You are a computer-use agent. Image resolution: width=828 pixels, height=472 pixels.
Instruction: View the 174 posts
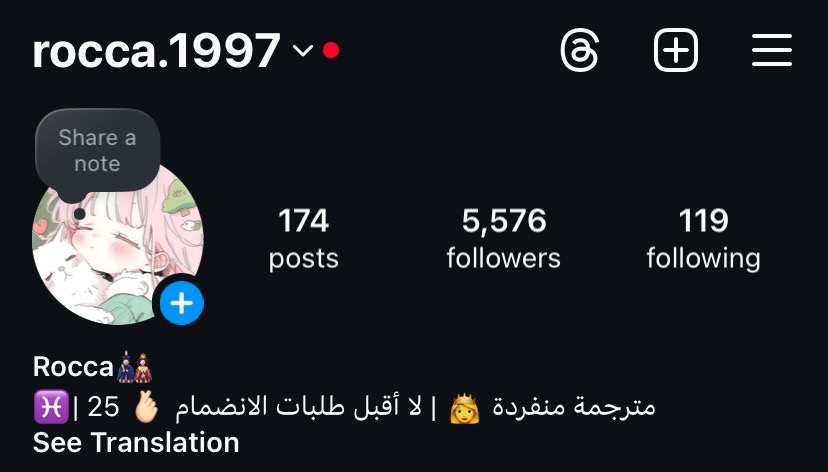303,238
